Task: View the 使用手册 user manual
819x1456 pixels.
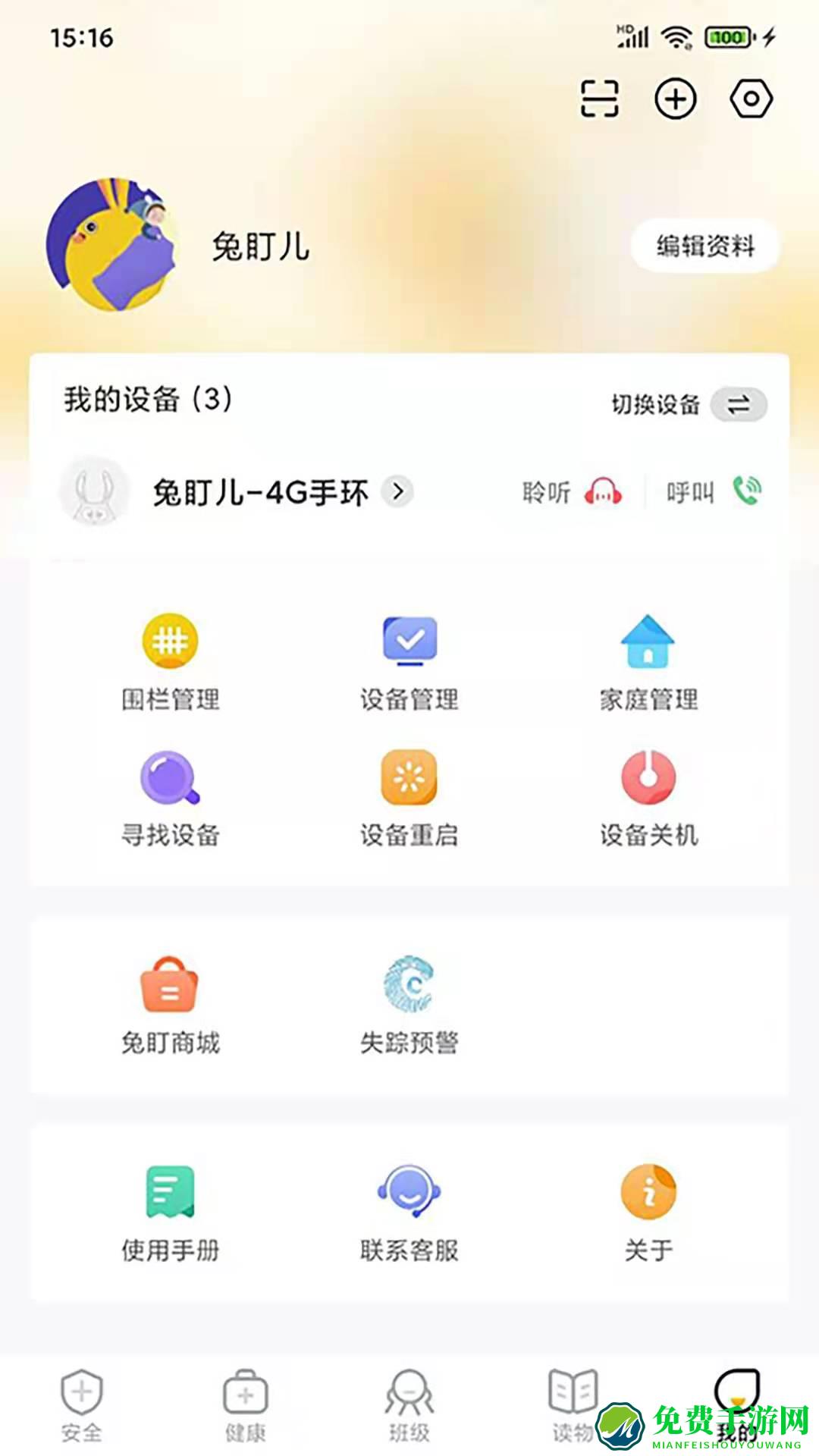Action: [171, 1213]
